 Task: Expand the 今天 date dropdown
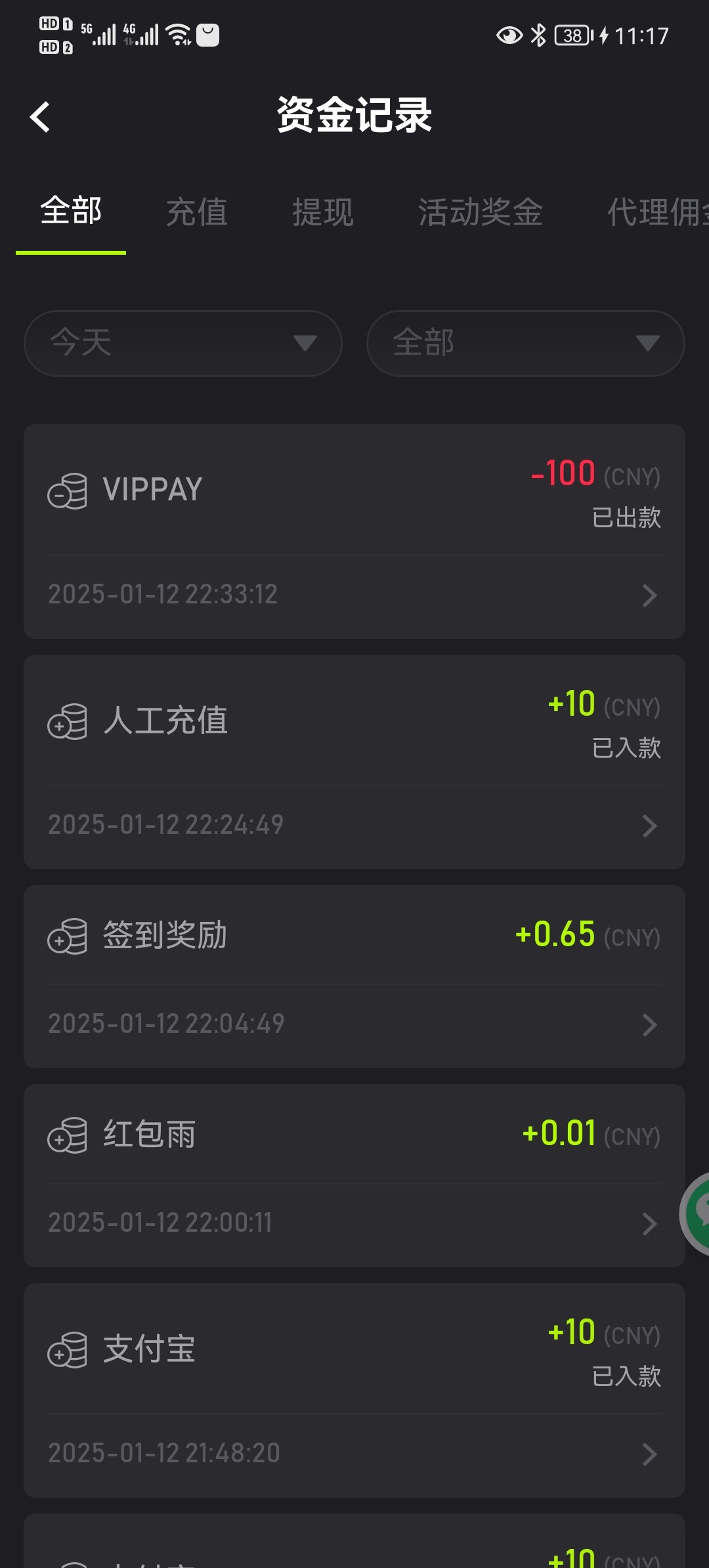tap(183, 343)
